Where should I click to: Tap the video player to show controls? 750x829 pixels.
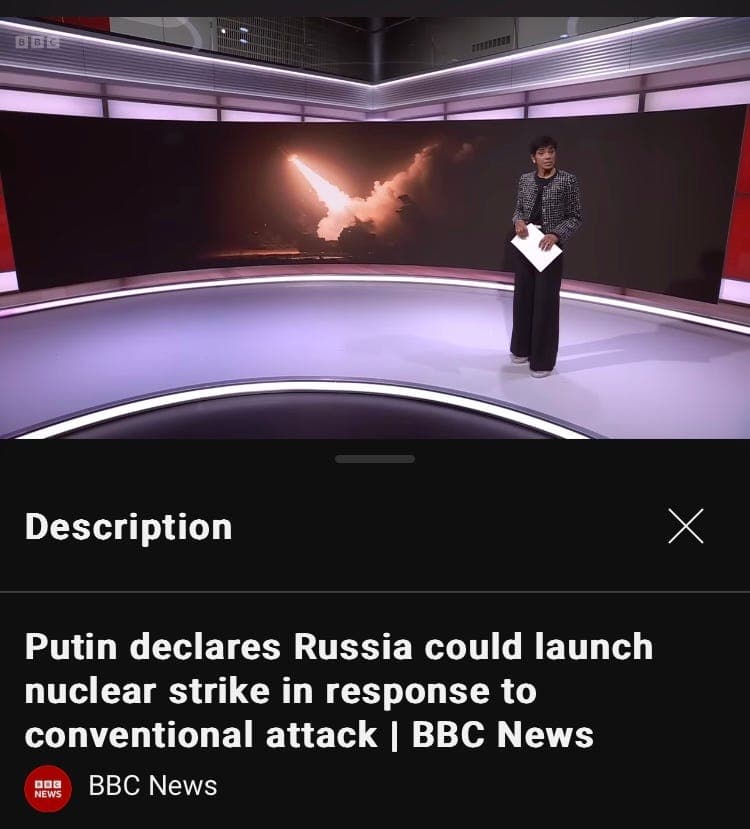click(x=375, y=228)
